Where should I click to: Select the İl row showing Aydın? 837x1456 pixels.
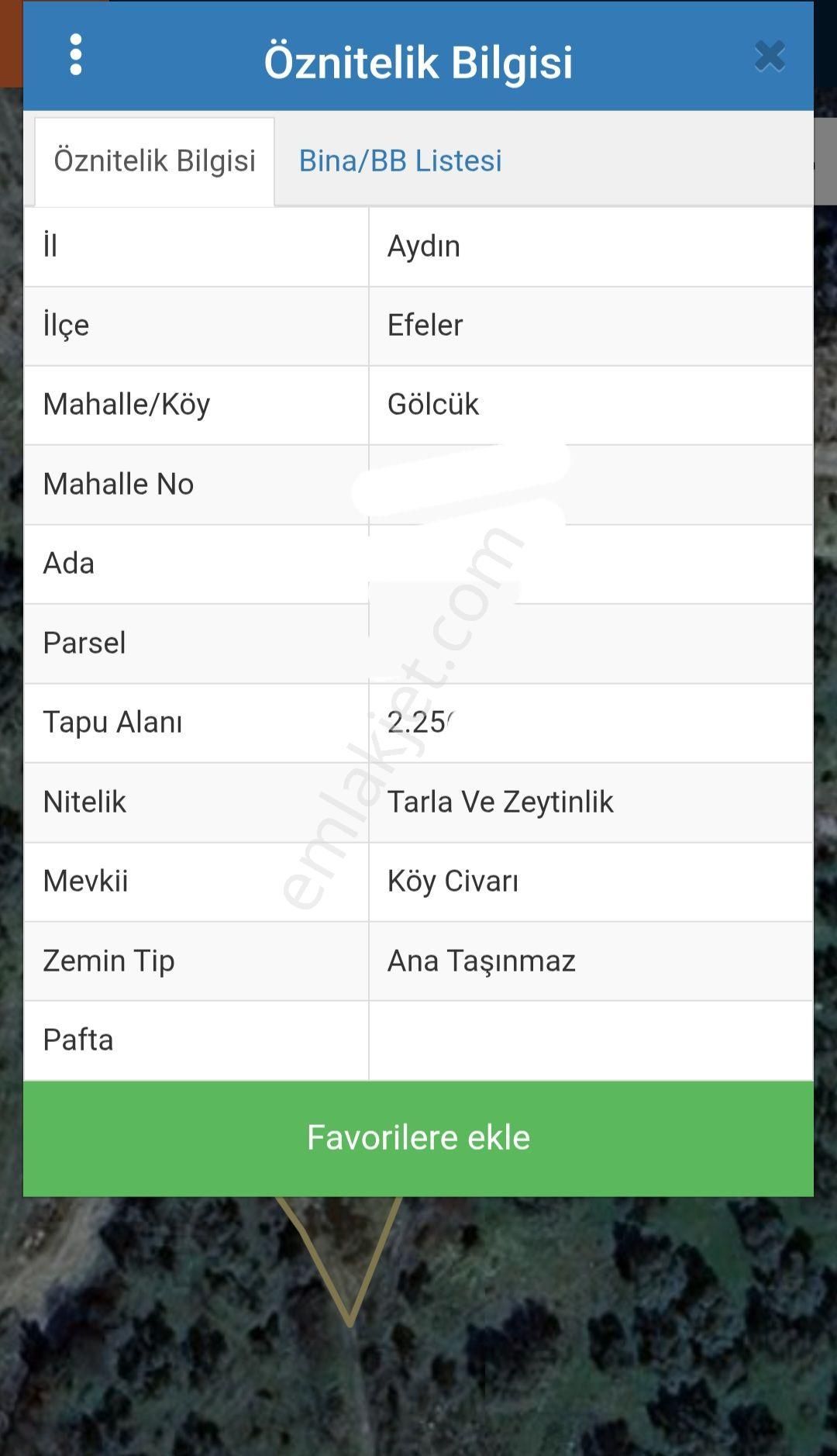pos(422,246)
